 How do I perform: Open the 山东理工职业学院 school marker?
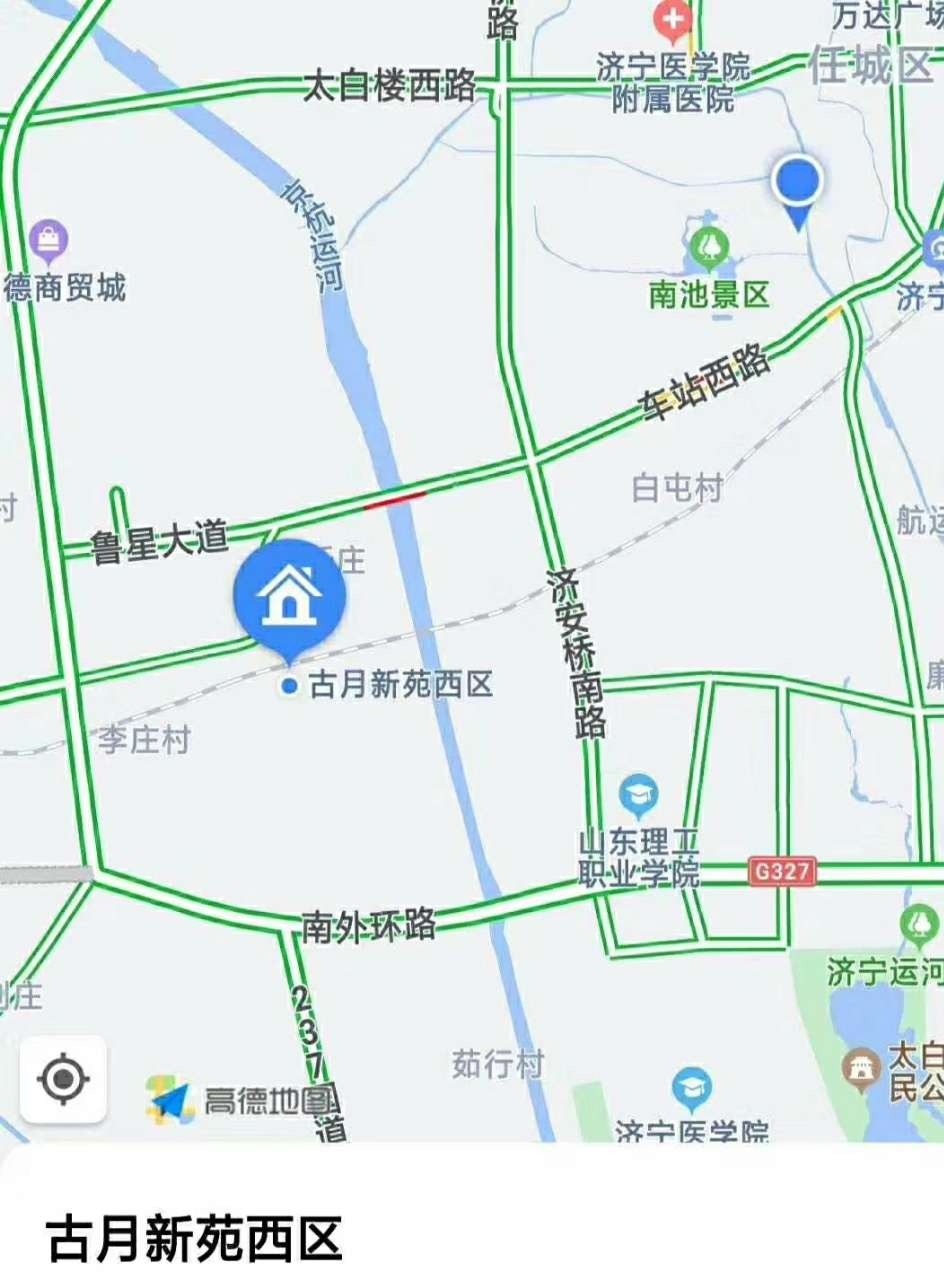tap(637, 796)
